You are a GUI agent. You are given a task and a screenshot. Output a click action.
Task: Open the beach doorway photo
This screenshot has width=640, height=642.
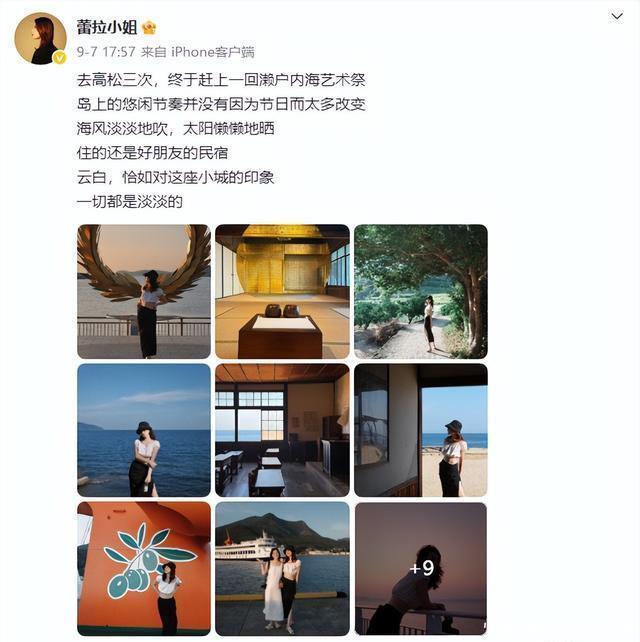(x=421, y=430)
